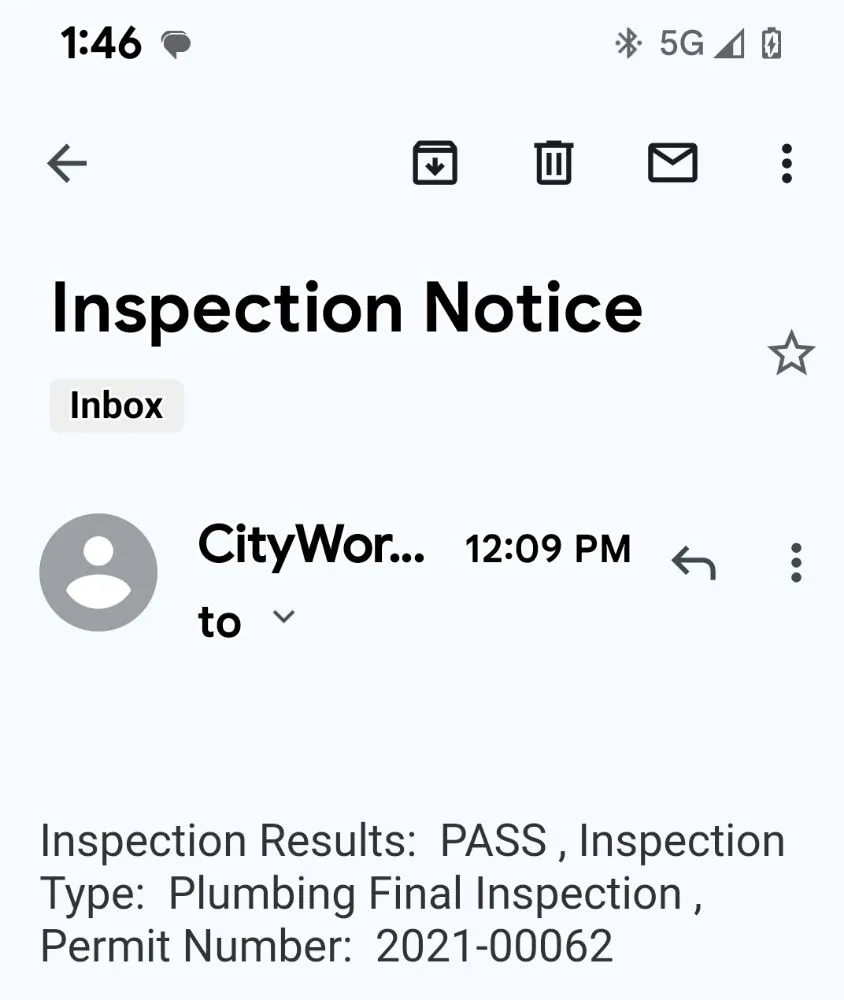The width and height of the screenshot is (844, 1000).
Task: Open the top toolbar overflow menu
Action: [787, 163]
